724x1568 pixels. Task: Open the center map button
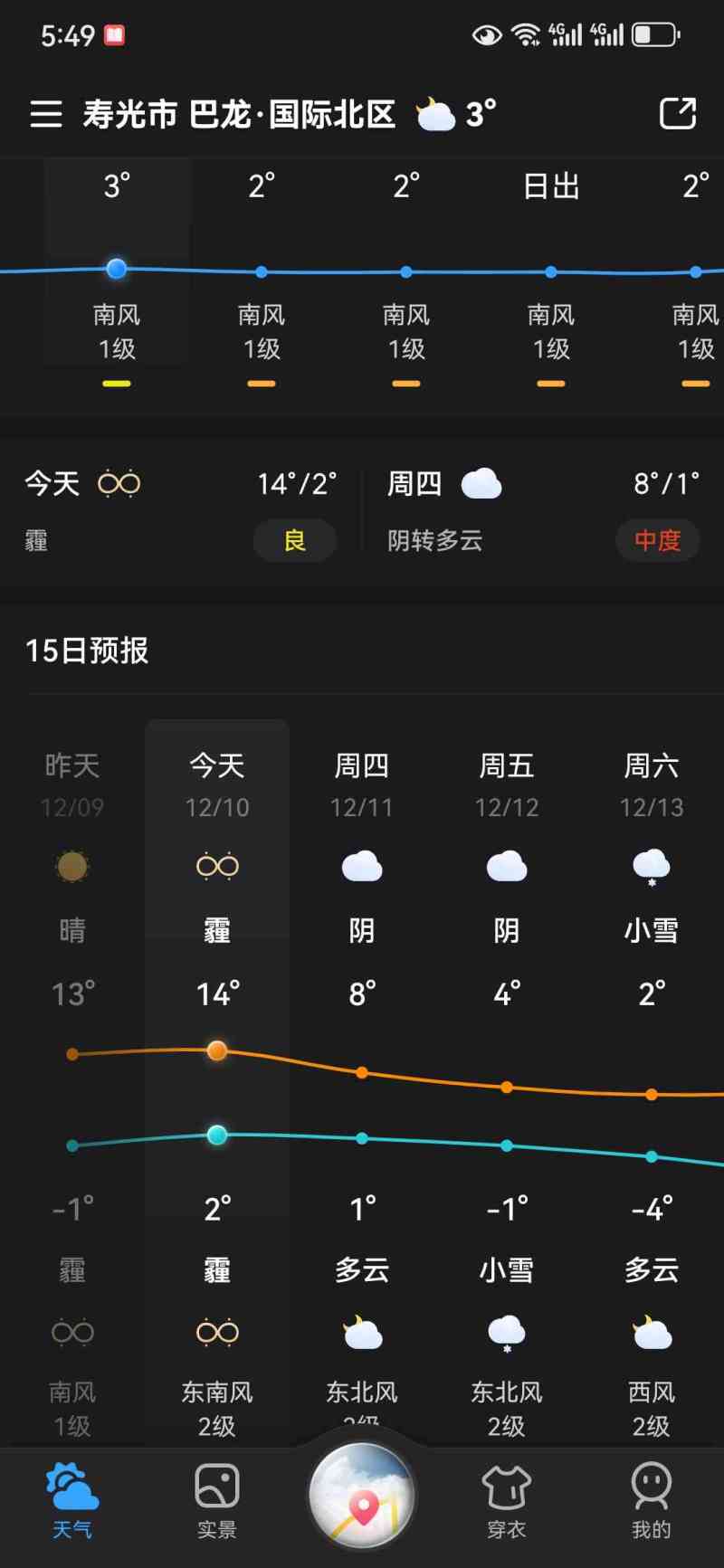[x=362, y=1497]
